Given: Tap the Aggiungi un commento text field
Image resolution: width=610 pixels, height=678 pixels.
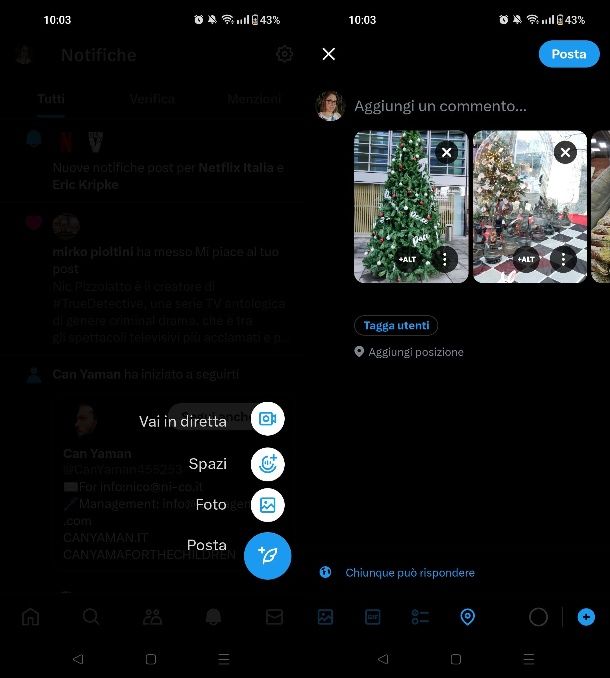Looking at the screenshot, I should coord(440,106).
